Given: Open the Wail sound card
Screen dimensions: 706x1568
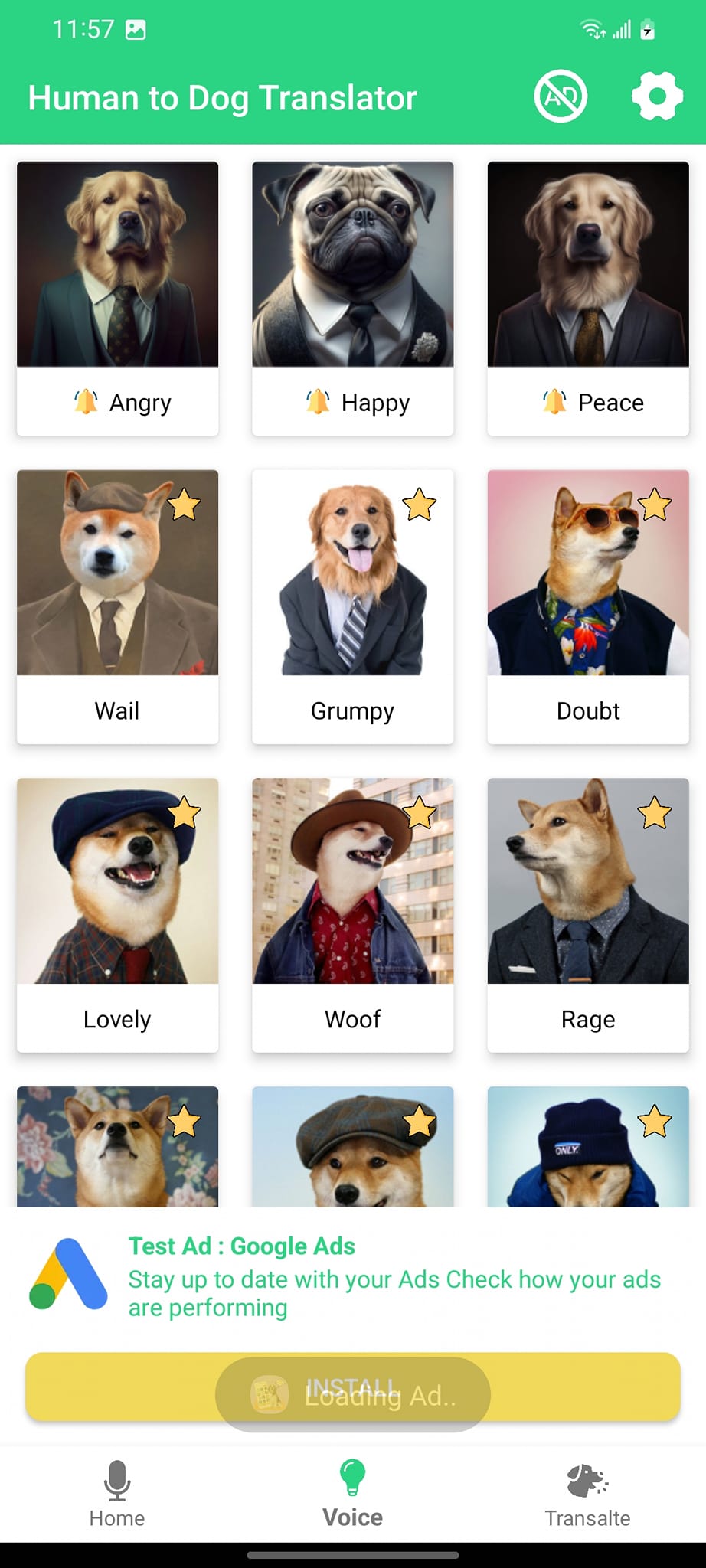Looking at the screenshot, I should click(x=118, y=606).
